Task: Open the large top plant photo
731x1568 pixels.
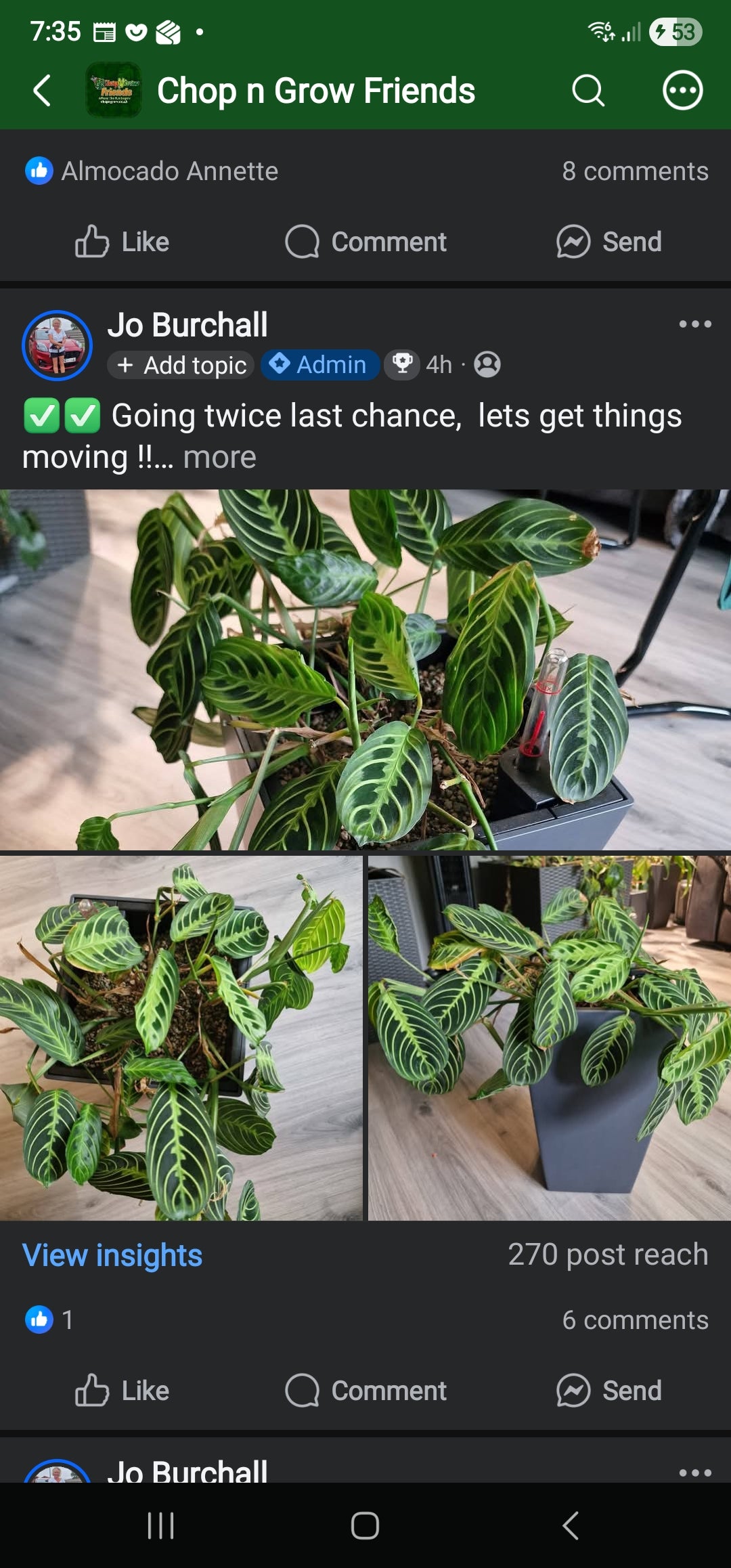Action: [x=365, y=670]
